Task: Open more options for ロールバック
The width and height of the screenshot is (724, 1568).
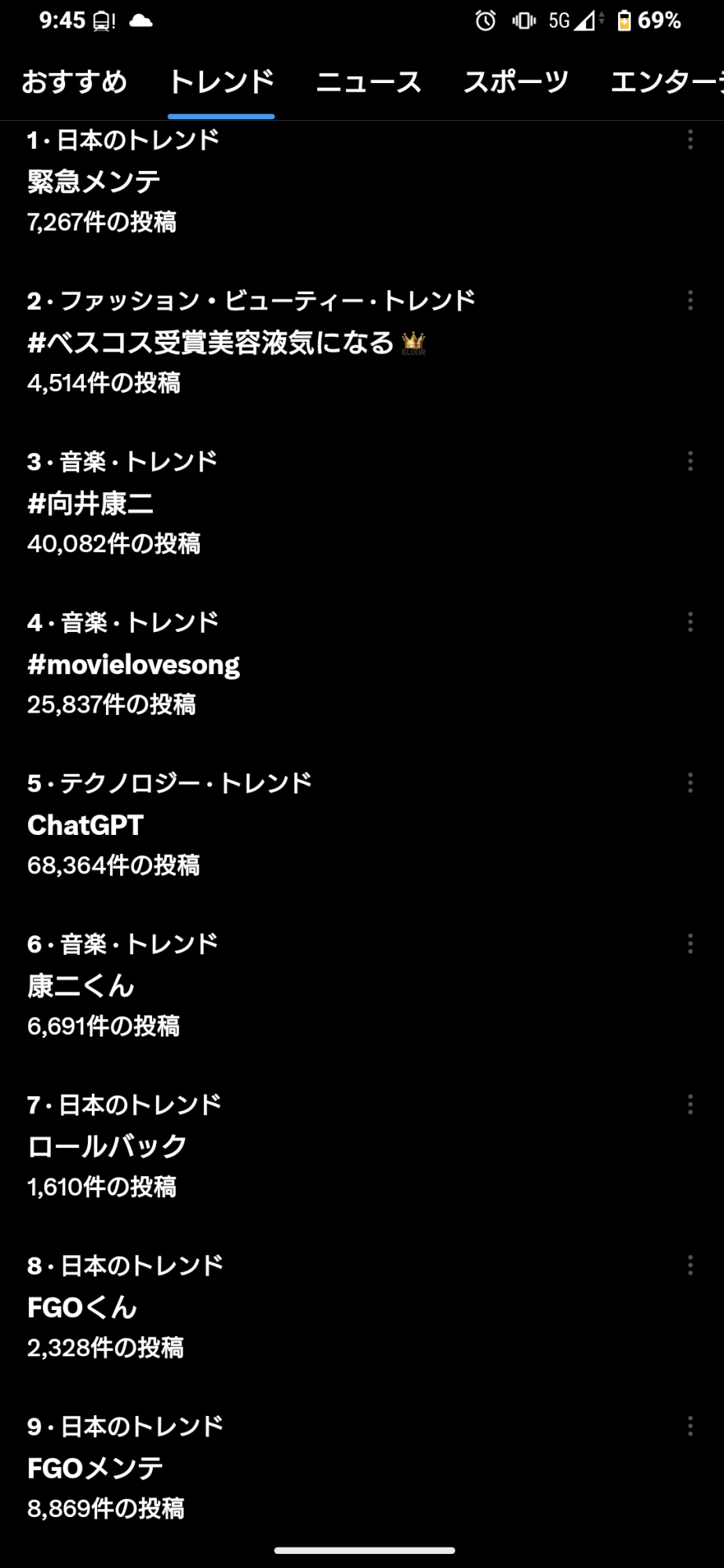Action: [x=690, y=1104]
